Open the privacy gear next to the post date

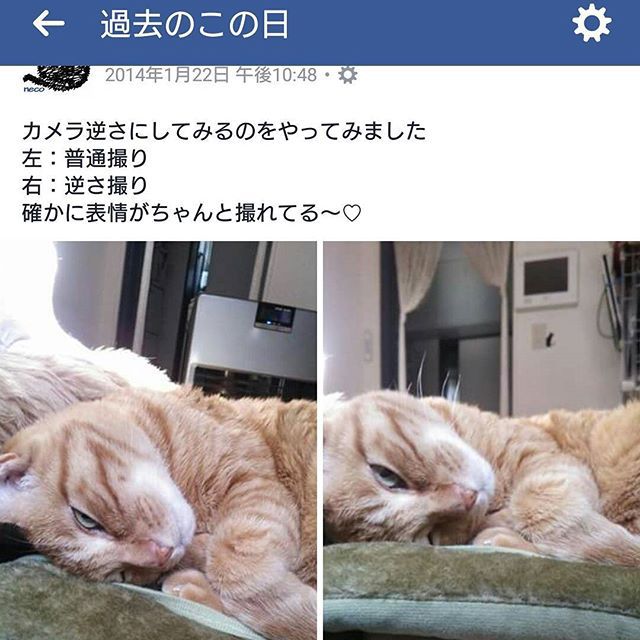[347, 75]
